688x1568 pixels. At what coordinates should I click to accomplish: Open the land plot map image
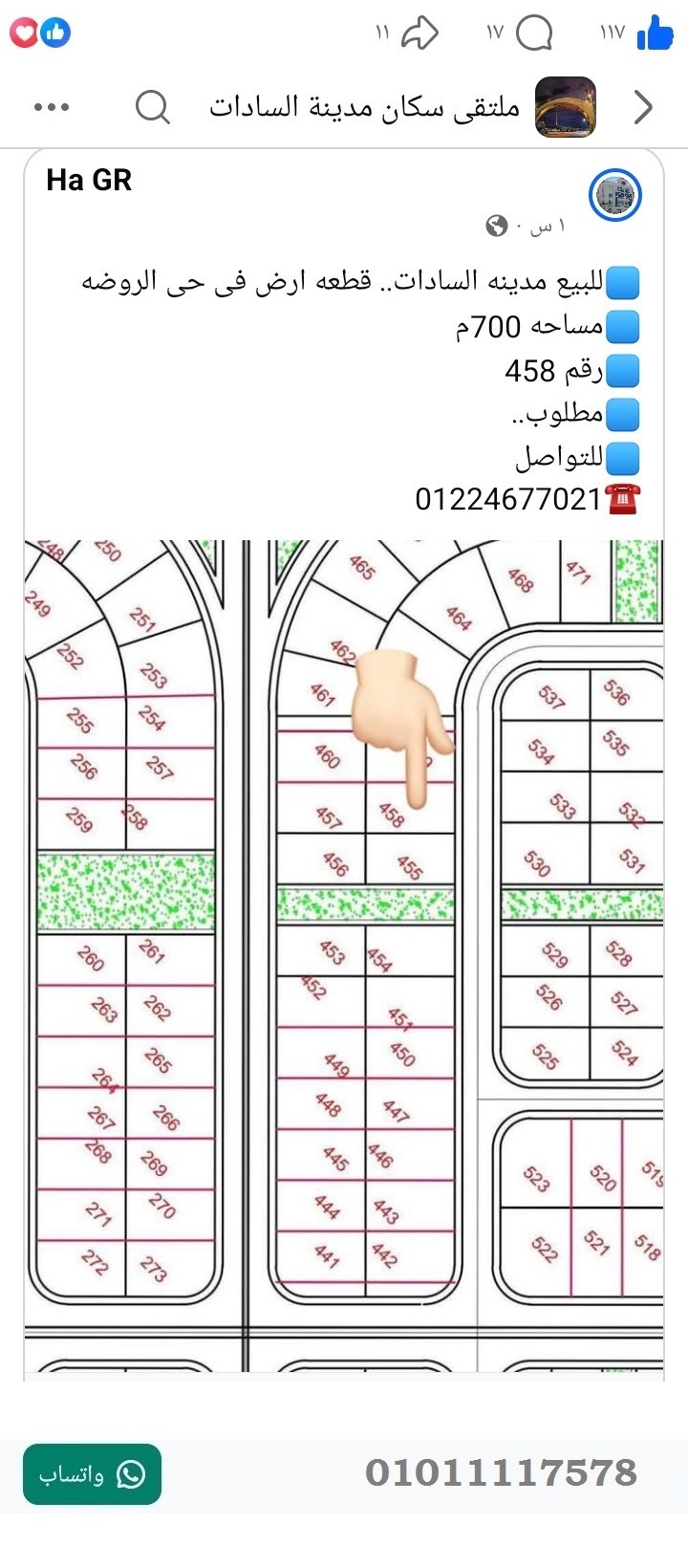pos(344,956)
